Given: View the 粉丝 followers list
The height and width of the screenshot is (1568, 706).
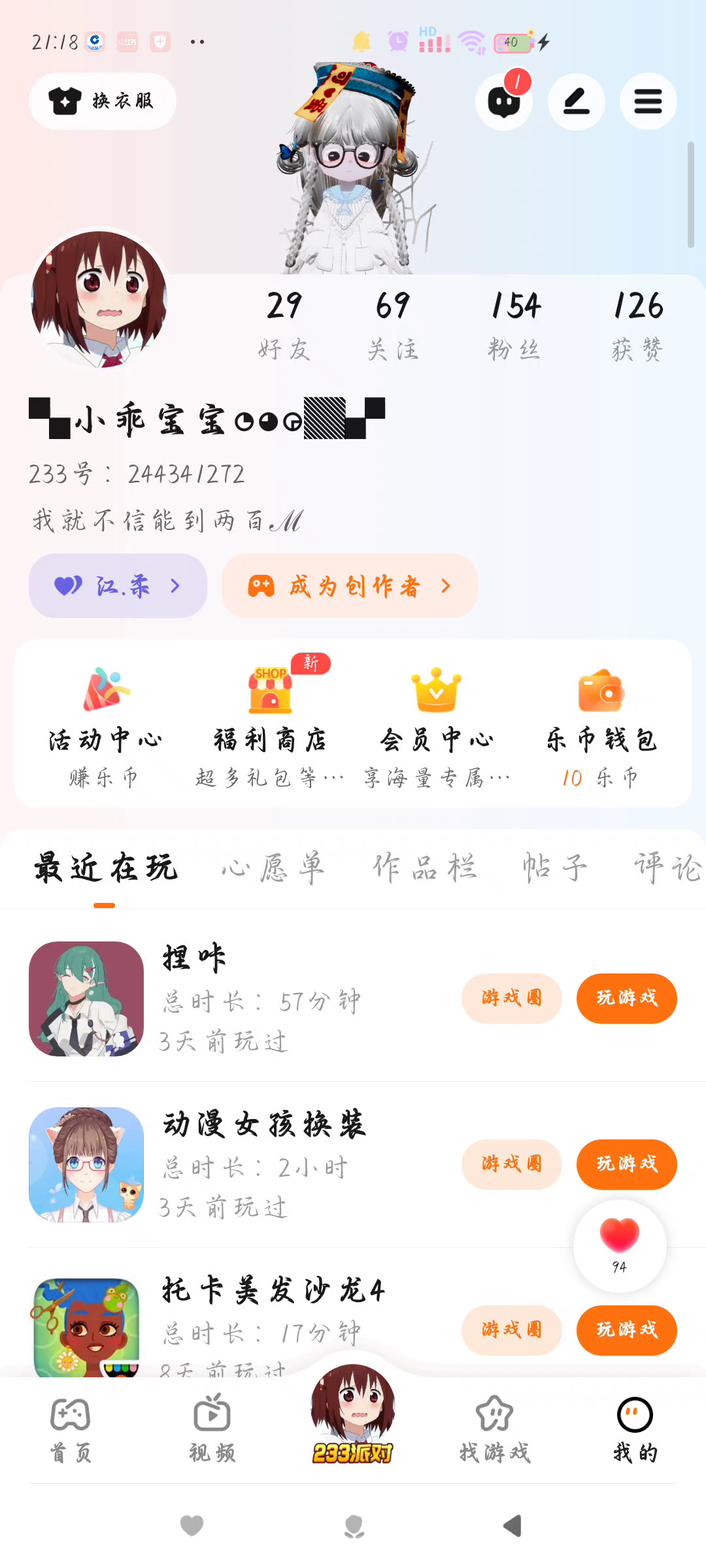Looking at the screenshot, I should pos(515,325).
